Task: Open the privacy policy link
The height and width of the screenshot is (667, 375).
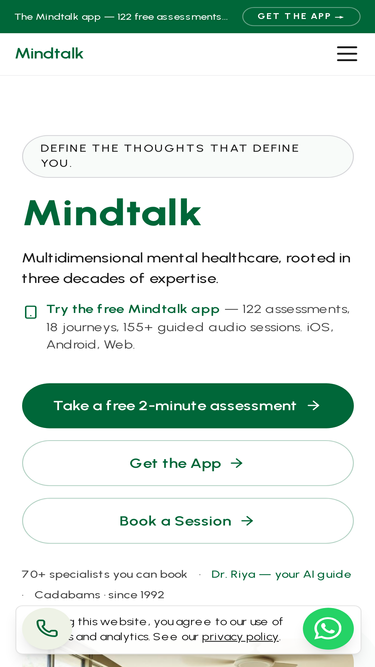Action: tap(240, 637)
